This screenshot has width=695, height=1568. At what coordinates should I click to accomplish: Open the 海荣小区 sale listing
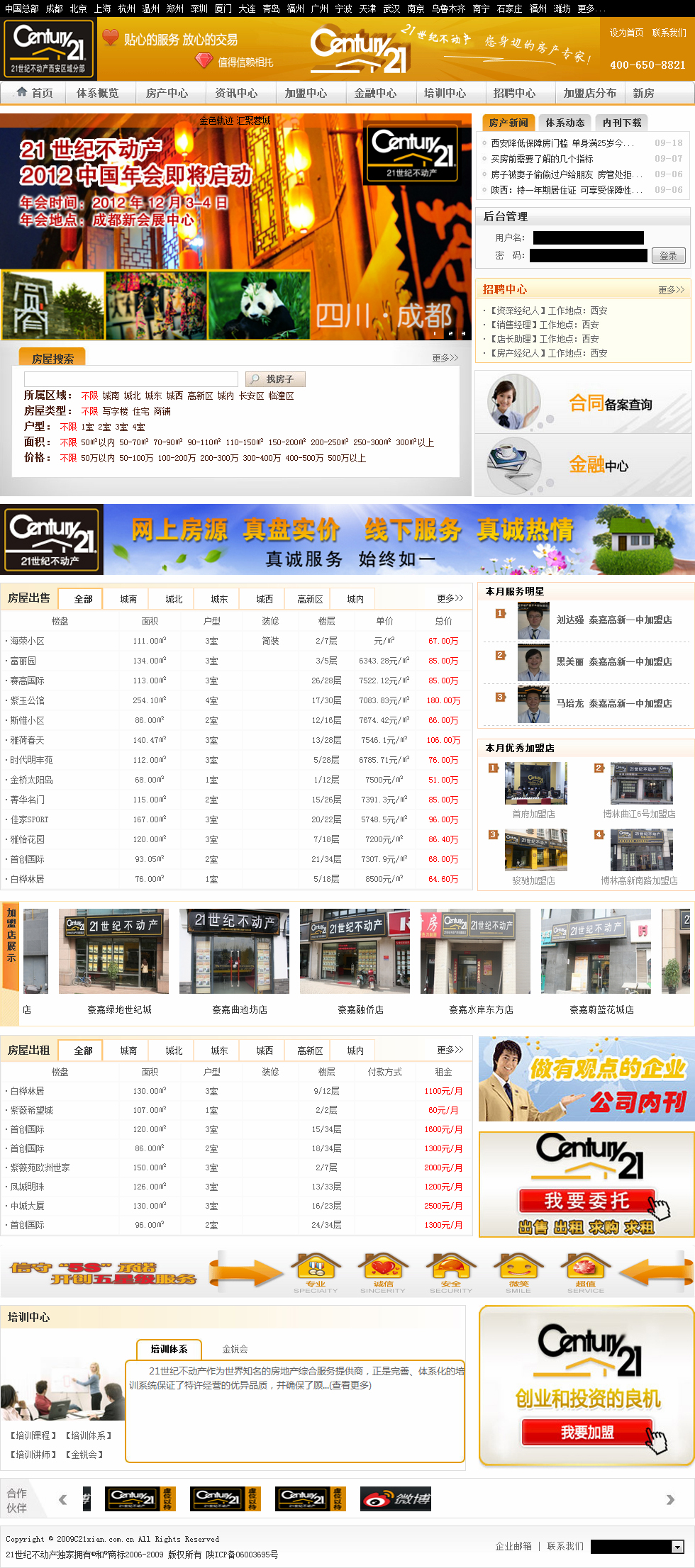[27, 641]
